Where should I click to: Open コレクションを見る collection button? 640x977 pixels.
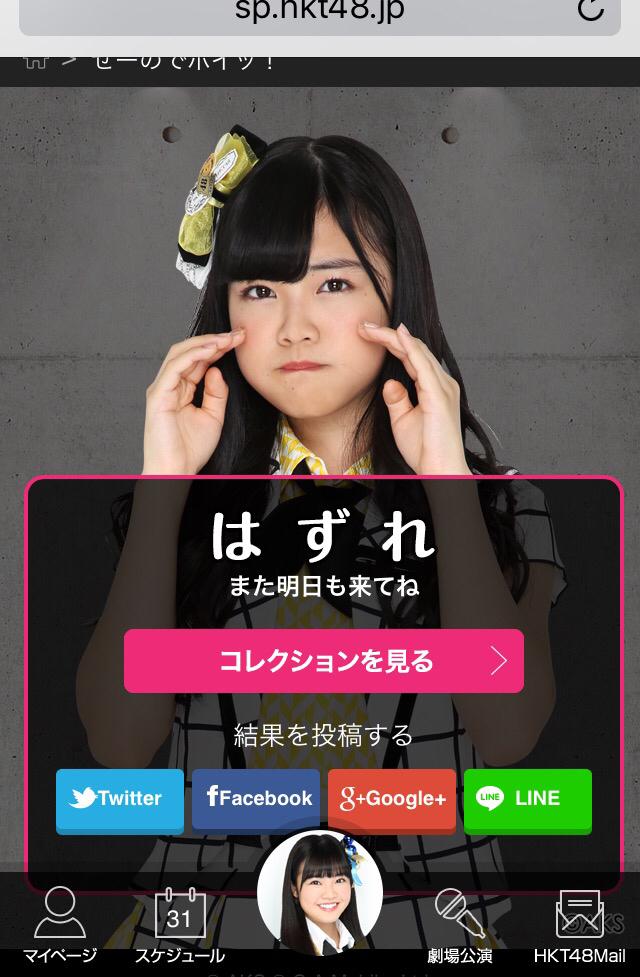point(323,661)
